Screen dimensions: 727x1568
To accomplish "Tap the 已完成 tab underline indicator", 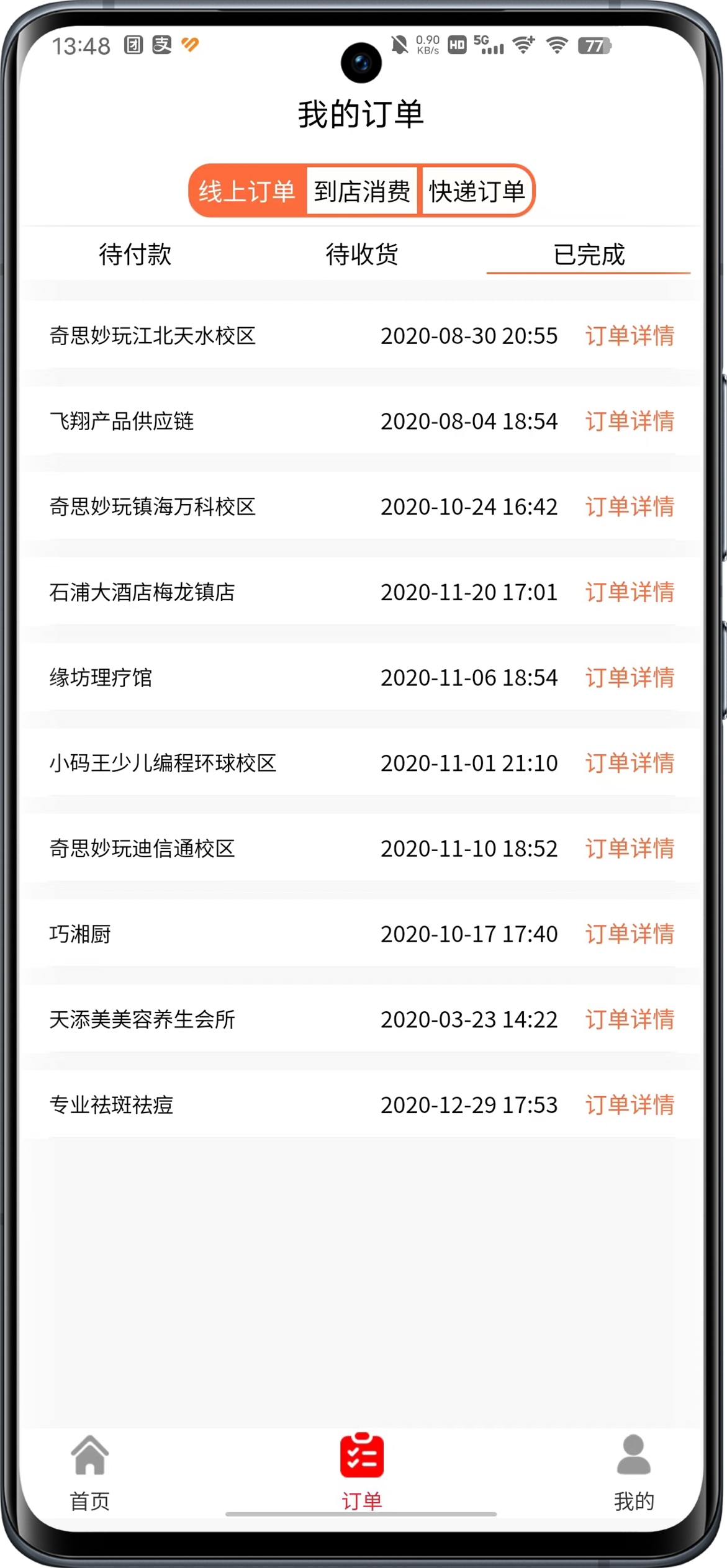I will point(589,273).
